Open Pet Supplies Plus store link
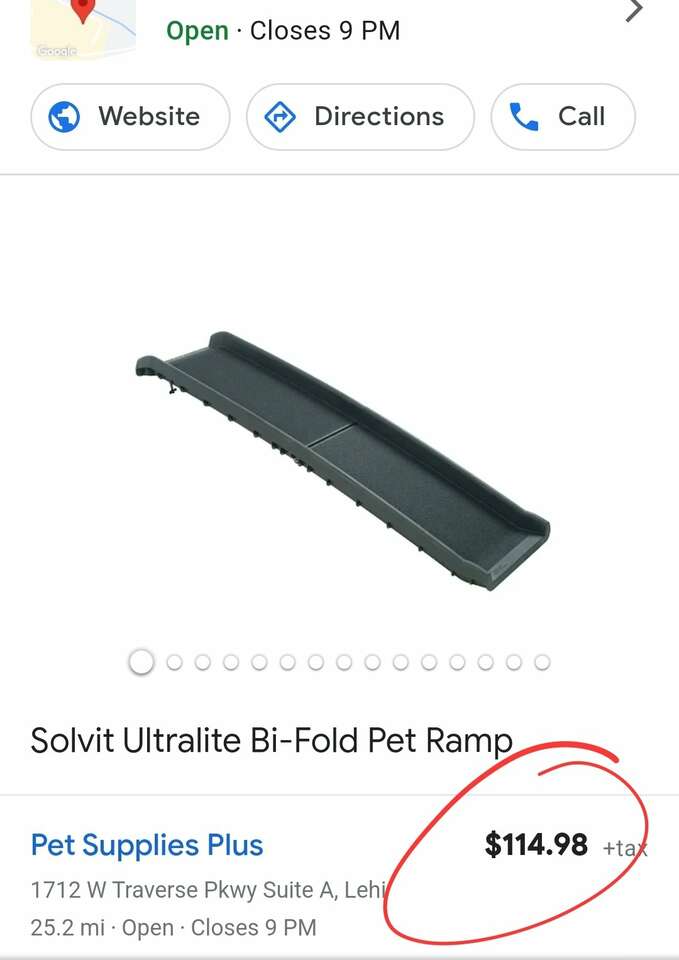Screen dimensions: 679x960 [147, 845]
